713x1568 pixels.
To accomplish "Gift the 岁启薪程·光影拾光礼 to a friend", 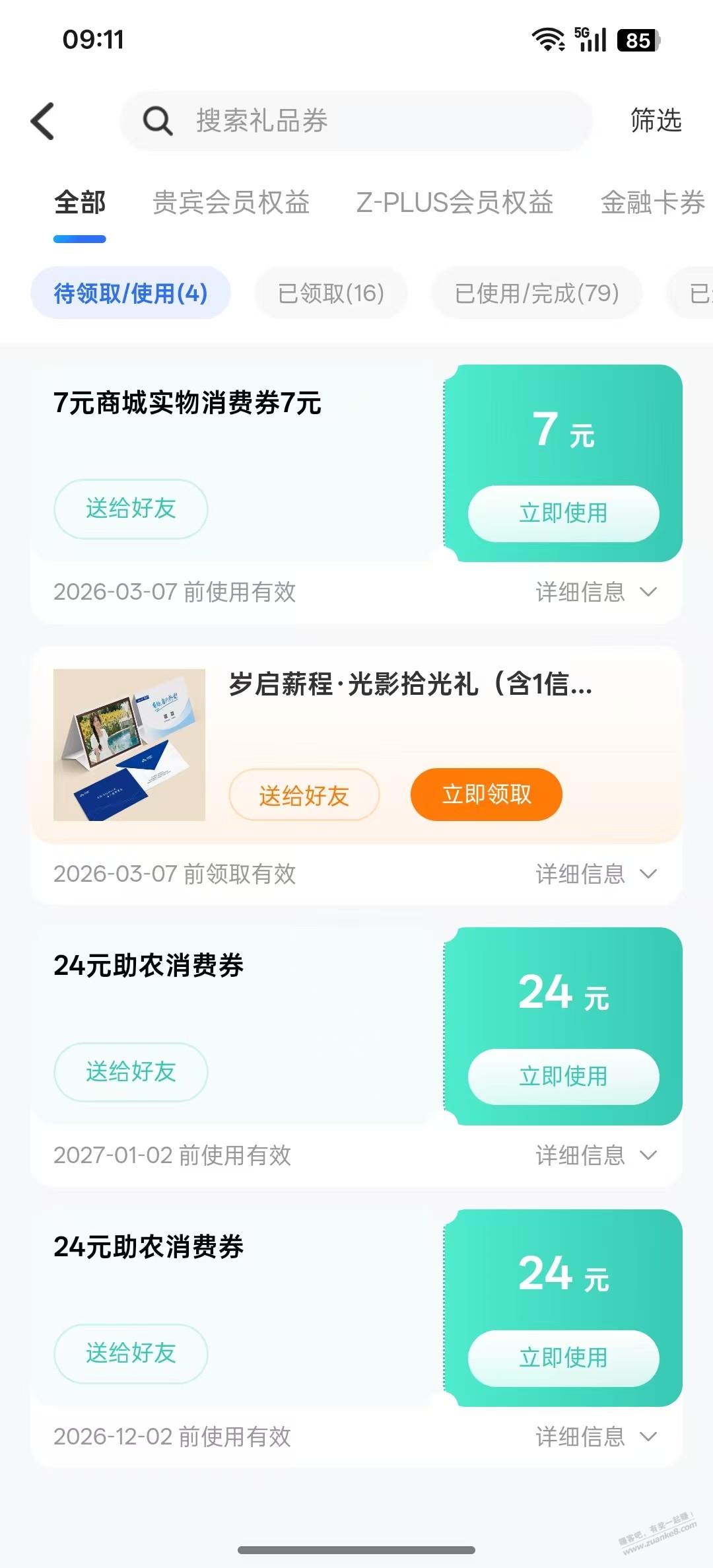I will click(304, 795).
